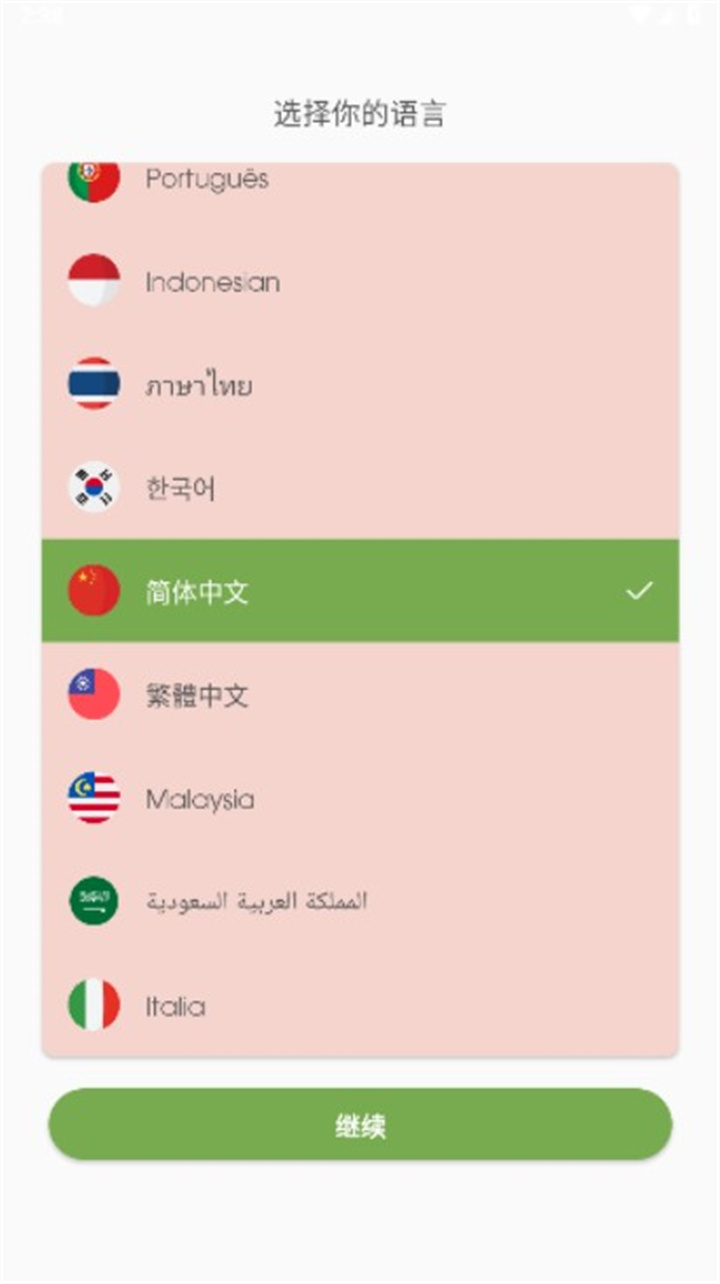Tap the selected 简体中文 row
Viewport: 720px width, 1284px height.
(x=360, y=591)
